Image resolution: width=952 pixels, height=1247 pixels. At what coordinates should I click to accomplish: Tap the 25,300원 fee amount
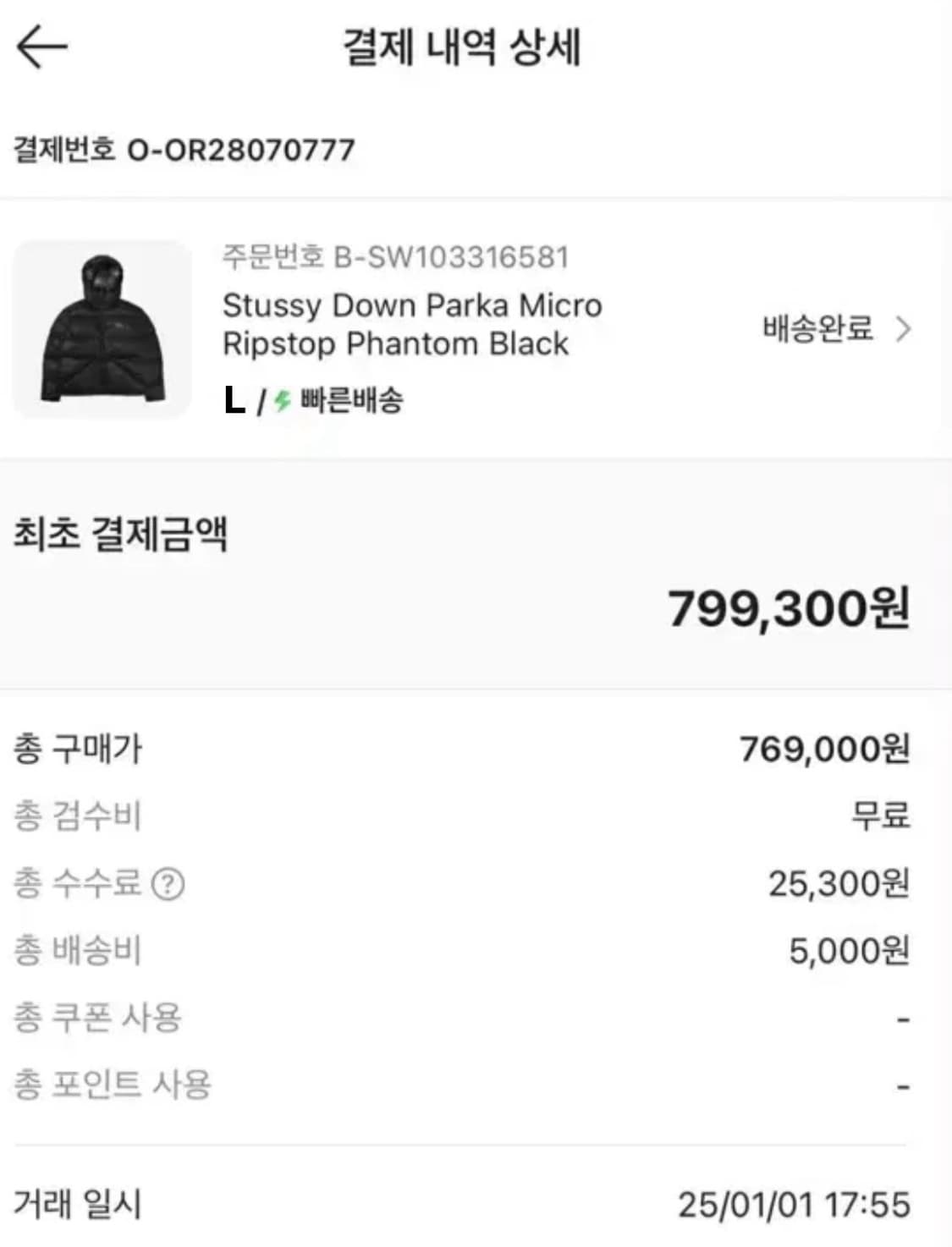pos(838,884)
